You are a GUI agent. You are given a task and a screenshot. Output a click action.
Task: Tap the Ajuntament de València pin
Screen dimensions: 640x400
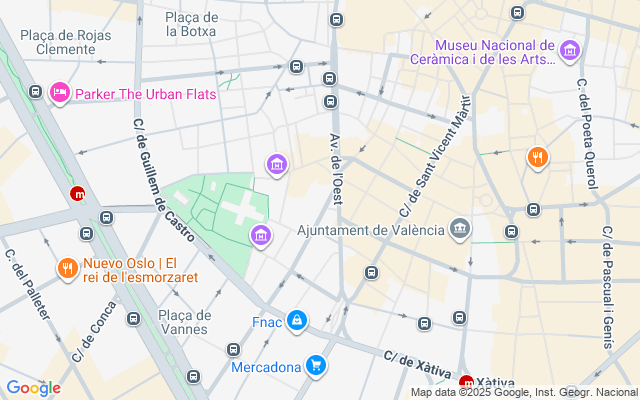point(460,229)
